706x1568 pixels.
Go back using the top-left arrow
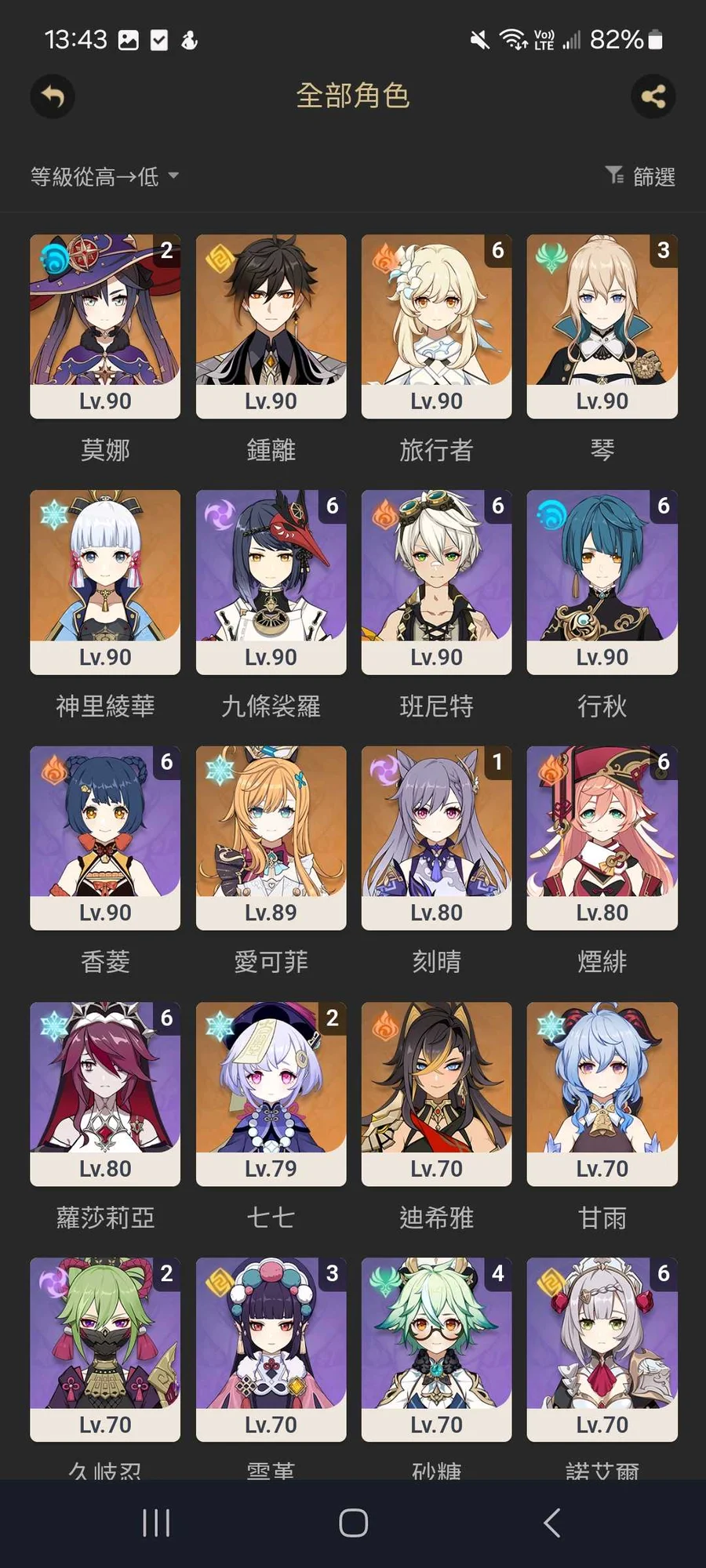point(53,96)
